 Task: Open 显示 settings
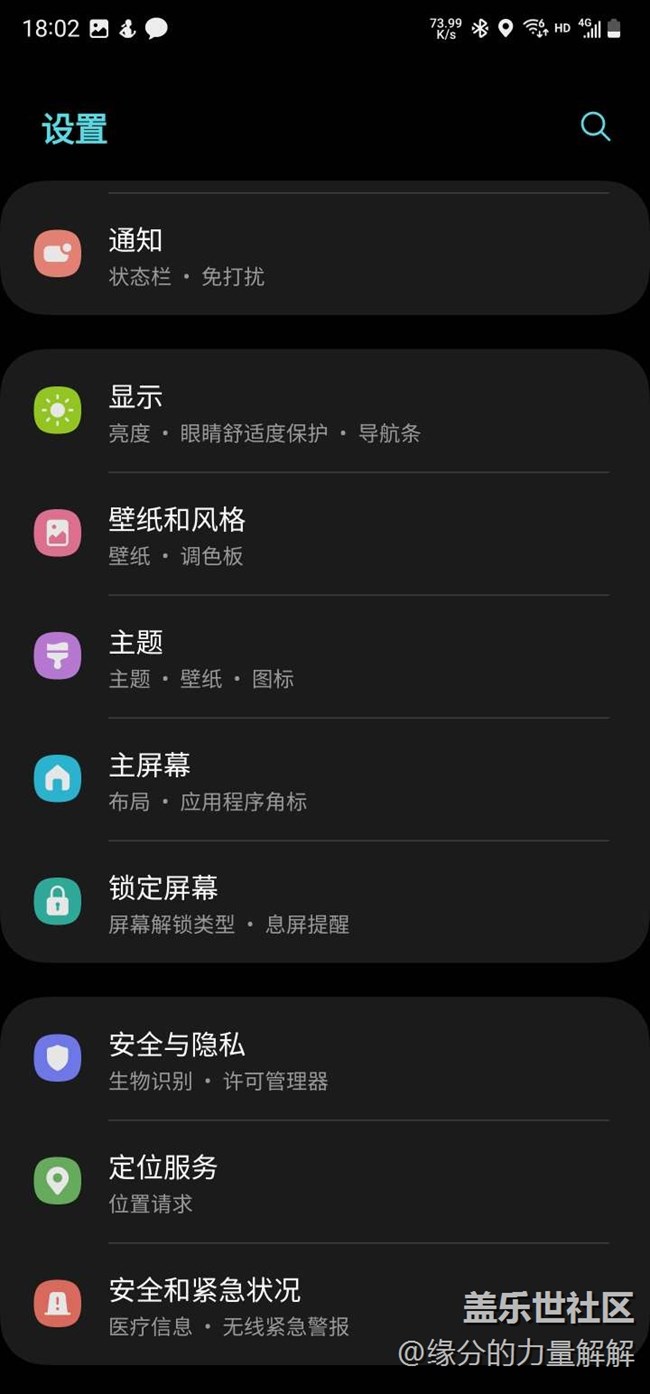tap(325, 411)
